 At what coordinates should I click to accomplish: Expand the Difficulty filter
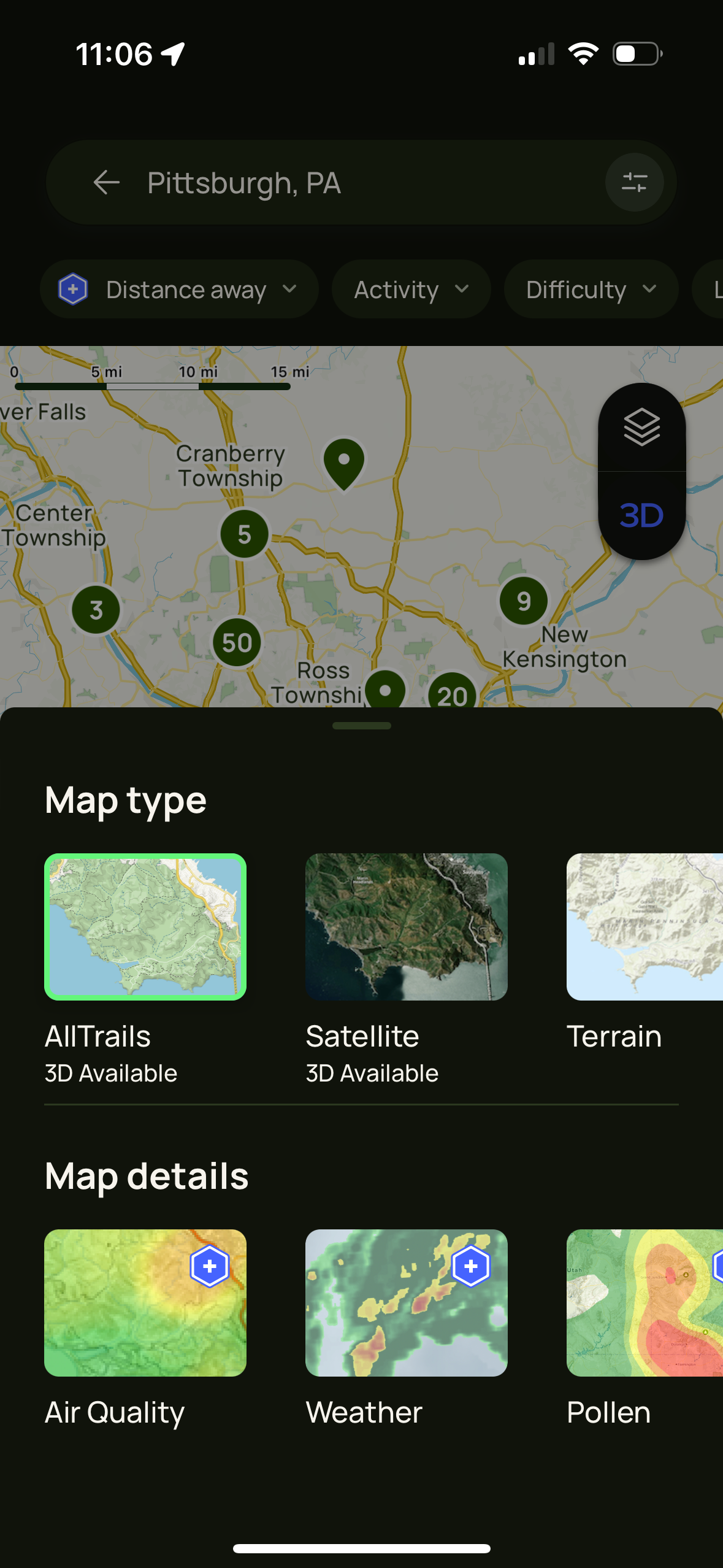591,289
